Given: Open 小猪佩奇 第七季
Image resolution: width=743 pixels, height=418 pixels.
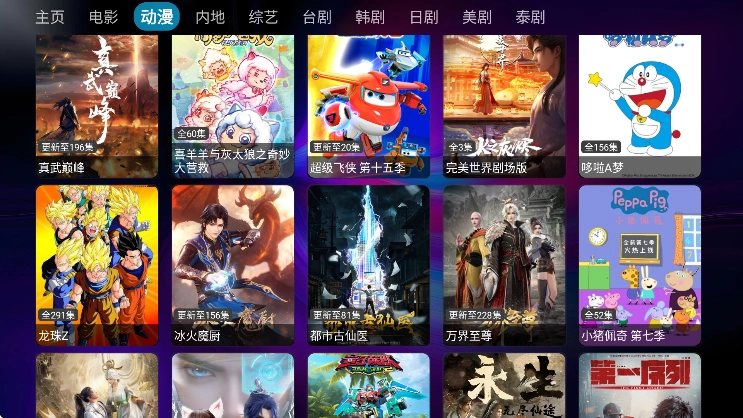Looking at the screenshot, I should coord(640,265).
